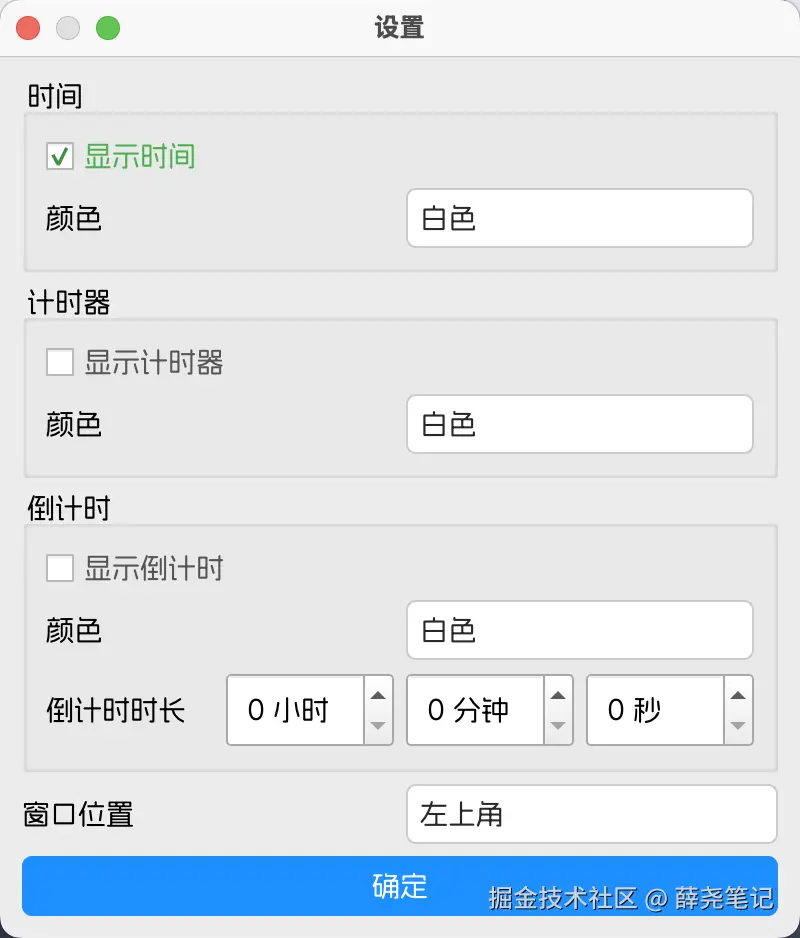Viewport: 800px width, 938px height.
Task: Decrease the 分钟 value with down arrow
Action: pyautogui.click(x=558, y=726)
